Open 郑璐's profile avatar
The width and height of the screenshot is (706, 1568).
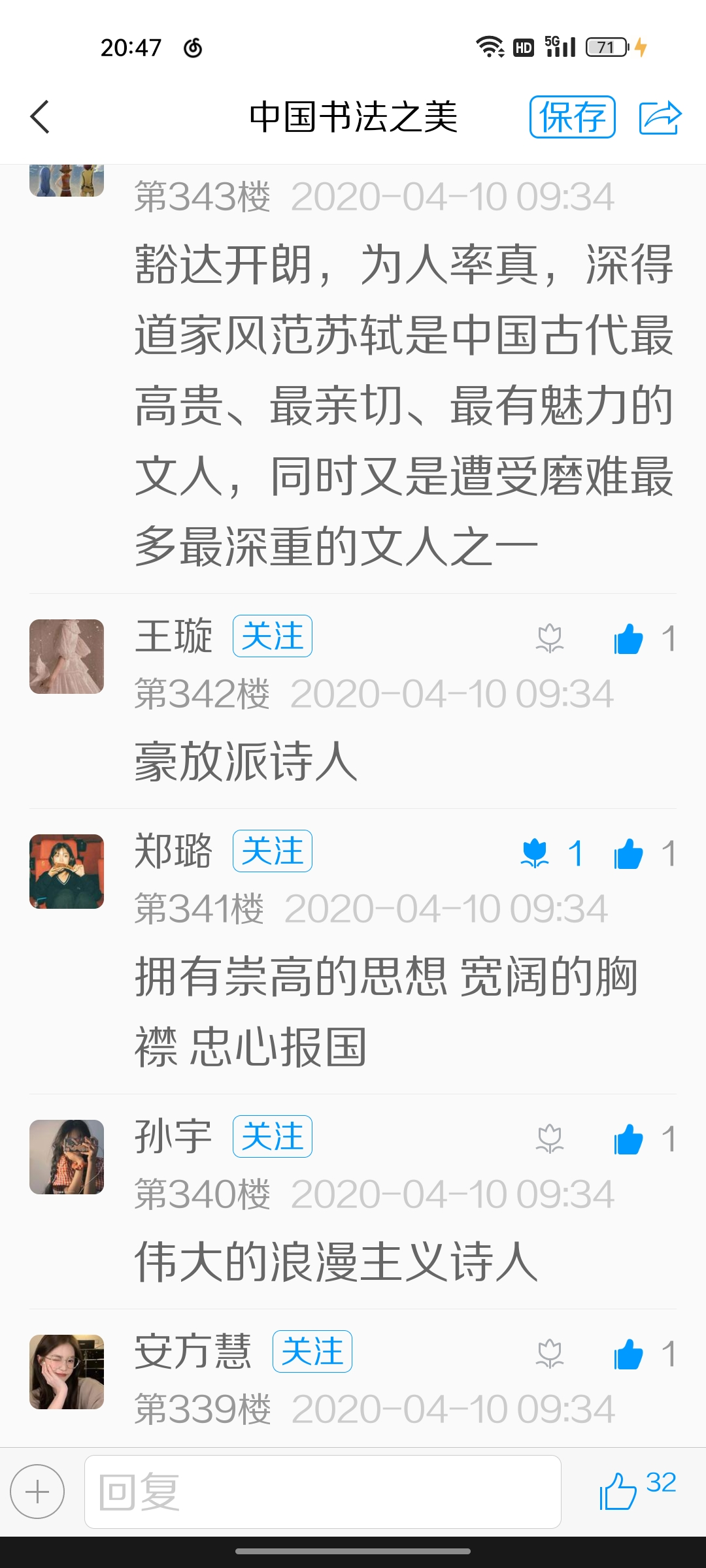(67, 872)
